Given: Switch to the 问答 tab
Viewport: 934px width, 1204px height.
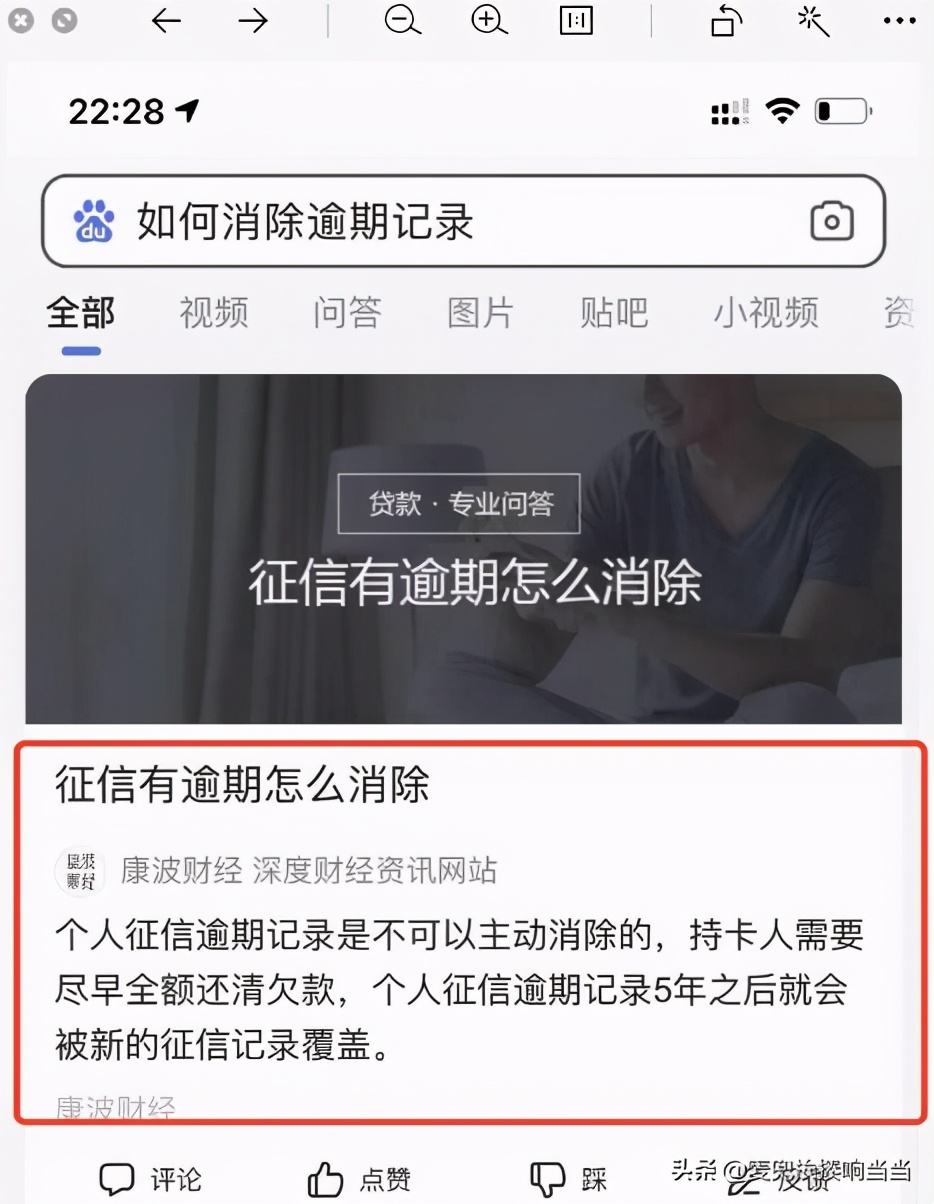Looking at the screenshot, I should (x=346, y=313).
